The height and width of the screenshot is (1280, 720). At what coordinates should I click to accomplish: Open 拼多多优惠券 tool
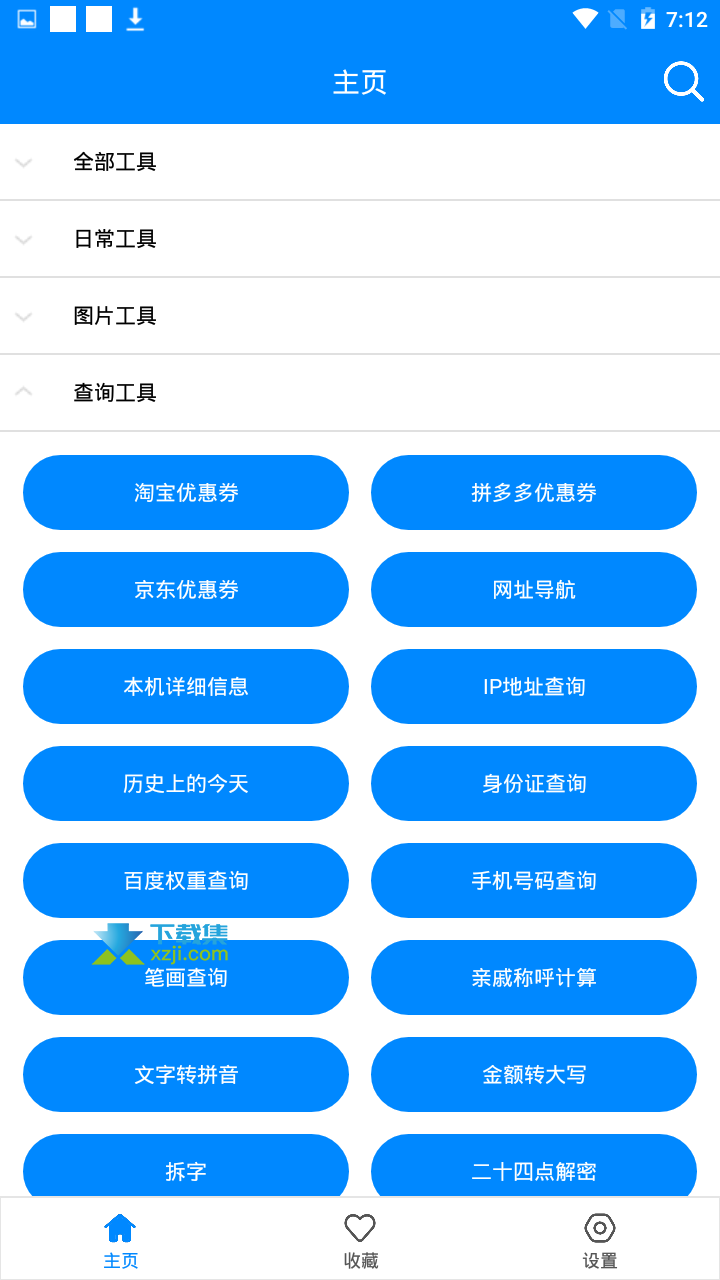(534, 492)
